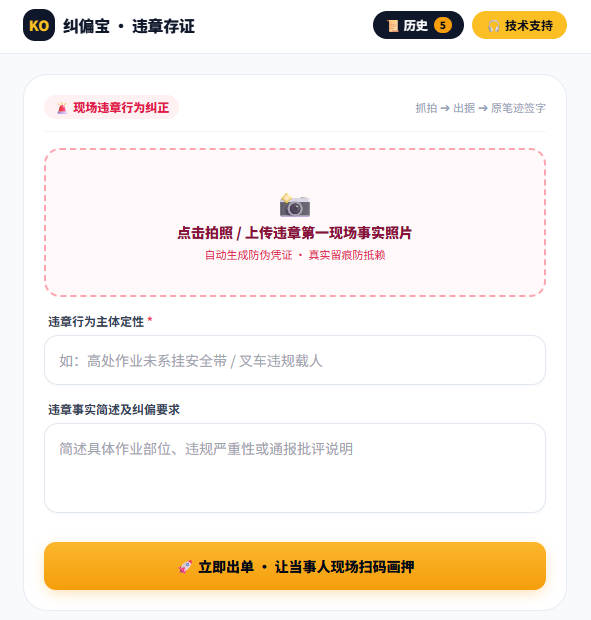This screenshot has height=620, width=591.
Task: Submit with 立即出单 button
Action: point(295,566)
